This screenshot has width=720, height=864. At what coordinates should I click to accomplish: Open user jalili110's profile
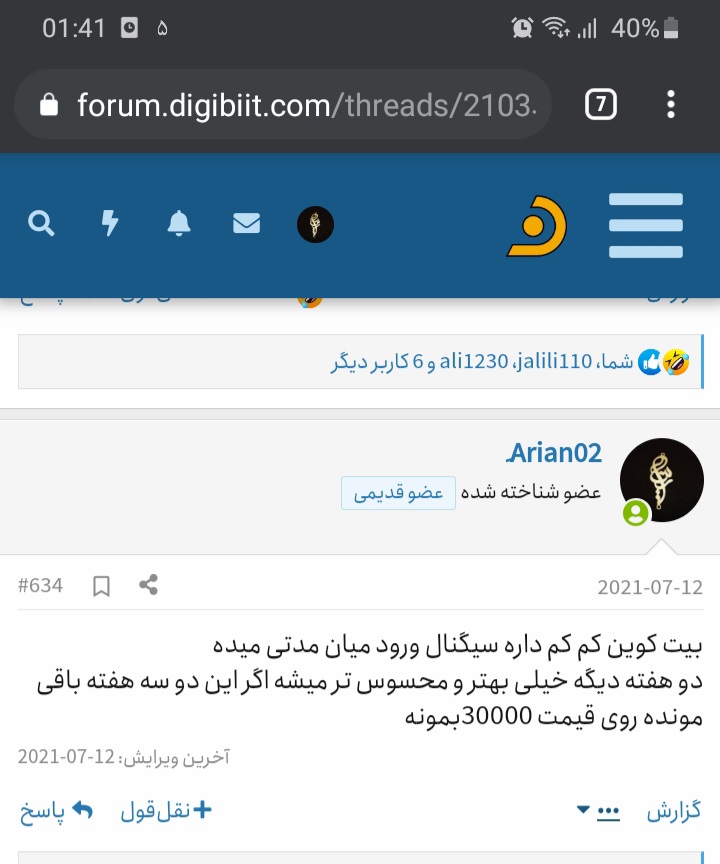tap(554, 361)
